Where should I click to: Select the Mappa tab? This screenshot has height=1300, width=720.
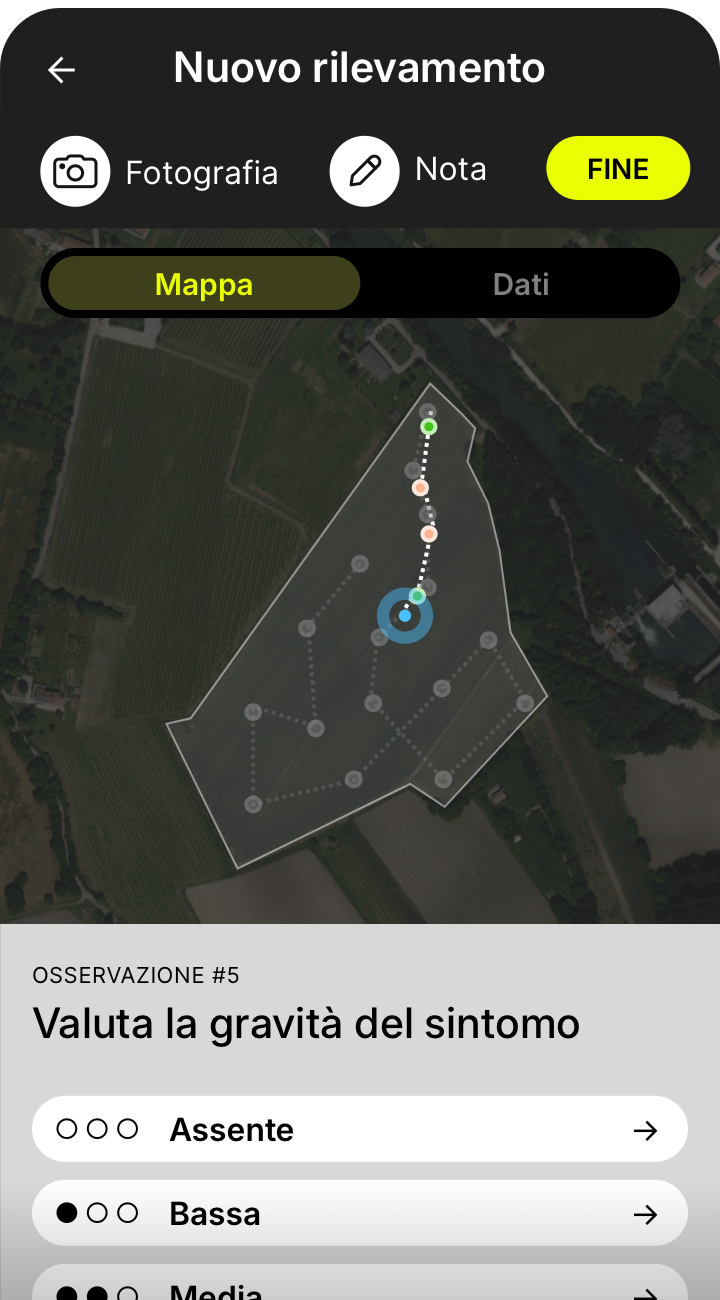(x=204, y=284)
